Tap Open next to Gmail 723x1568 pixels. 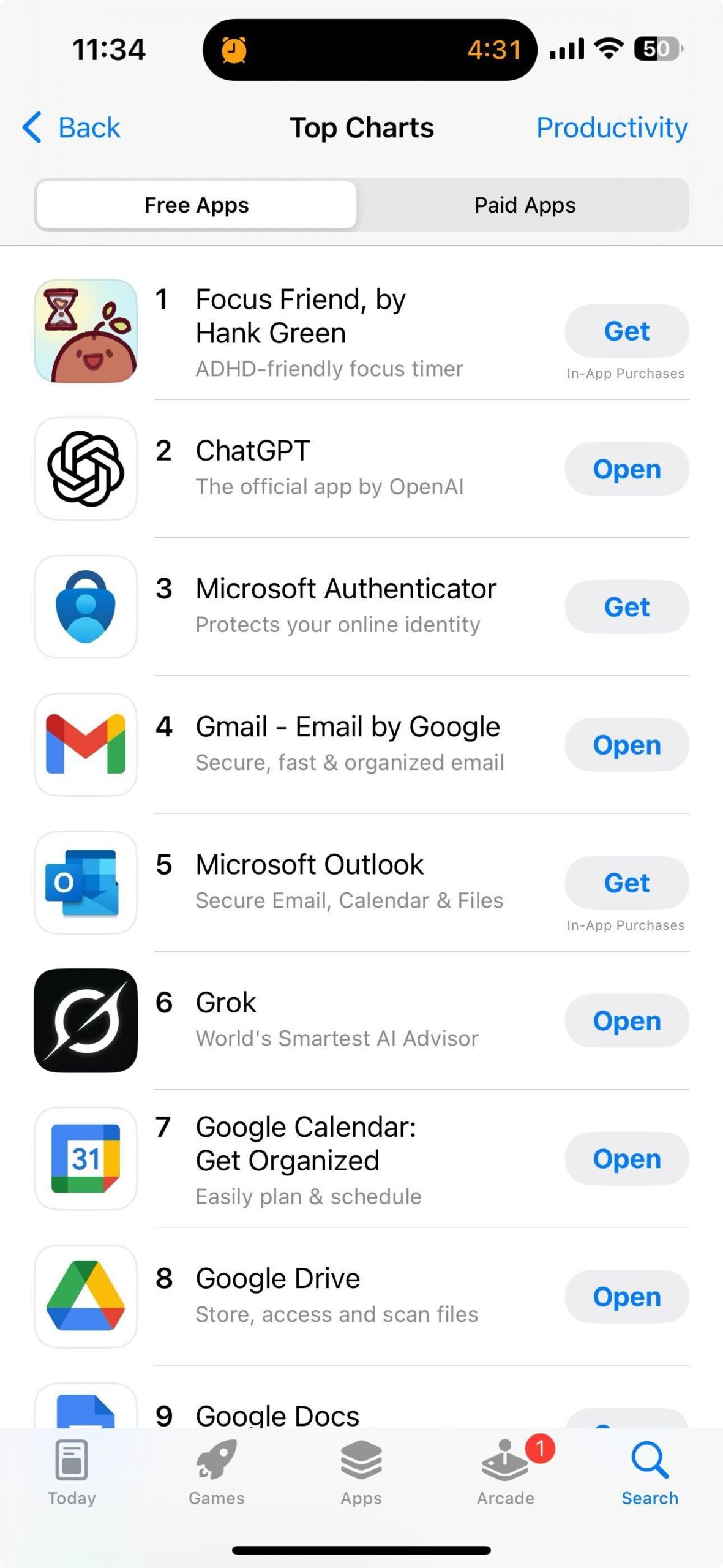[626, 745]
